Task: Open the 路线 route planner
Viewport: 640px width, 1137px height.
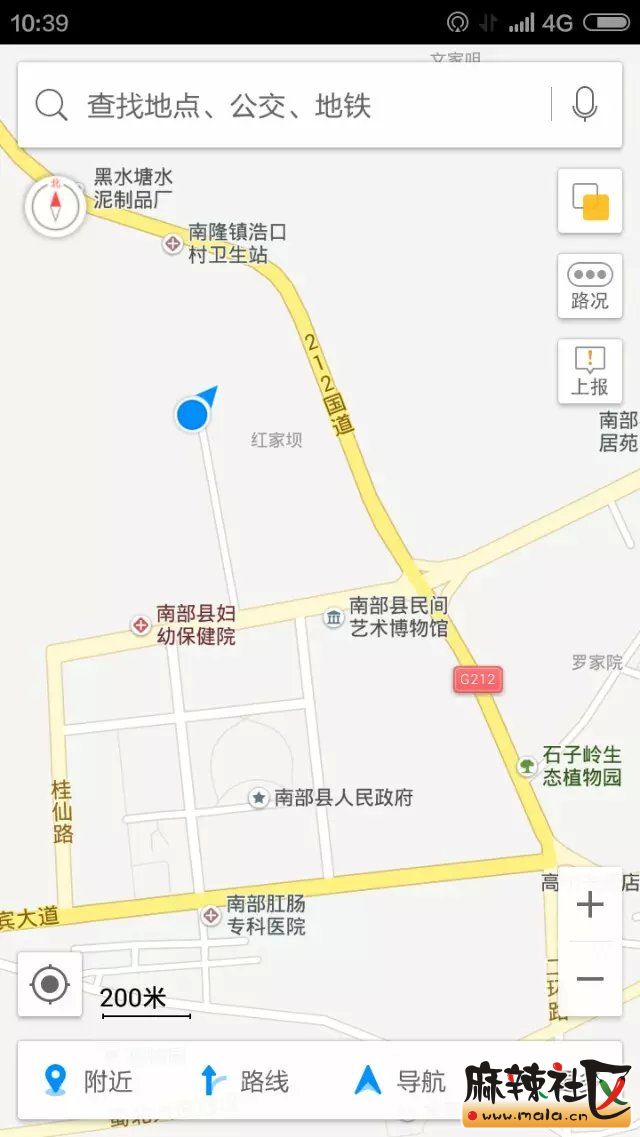Action: pos(244,1081)
